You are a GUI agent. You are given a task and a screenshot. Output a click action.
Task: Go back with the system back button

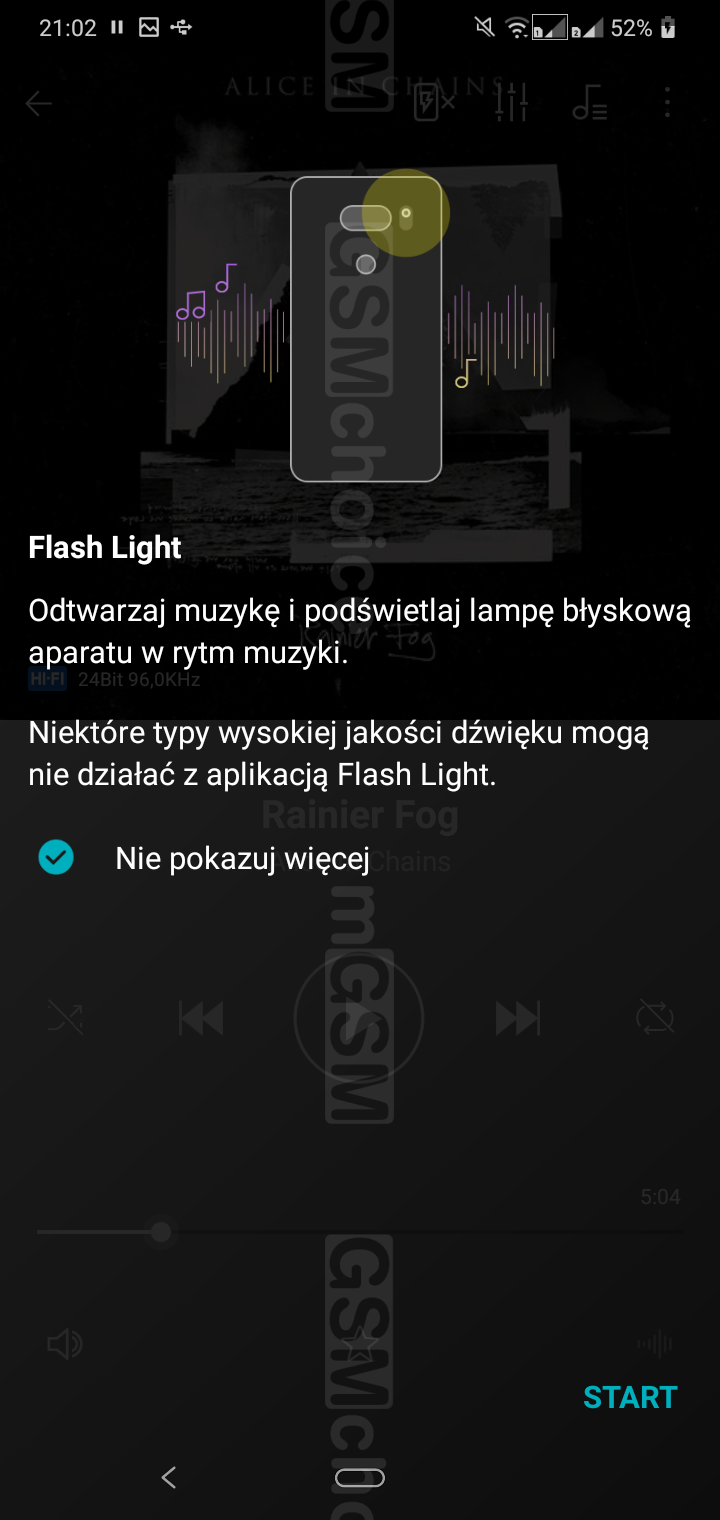[169, 1477]
